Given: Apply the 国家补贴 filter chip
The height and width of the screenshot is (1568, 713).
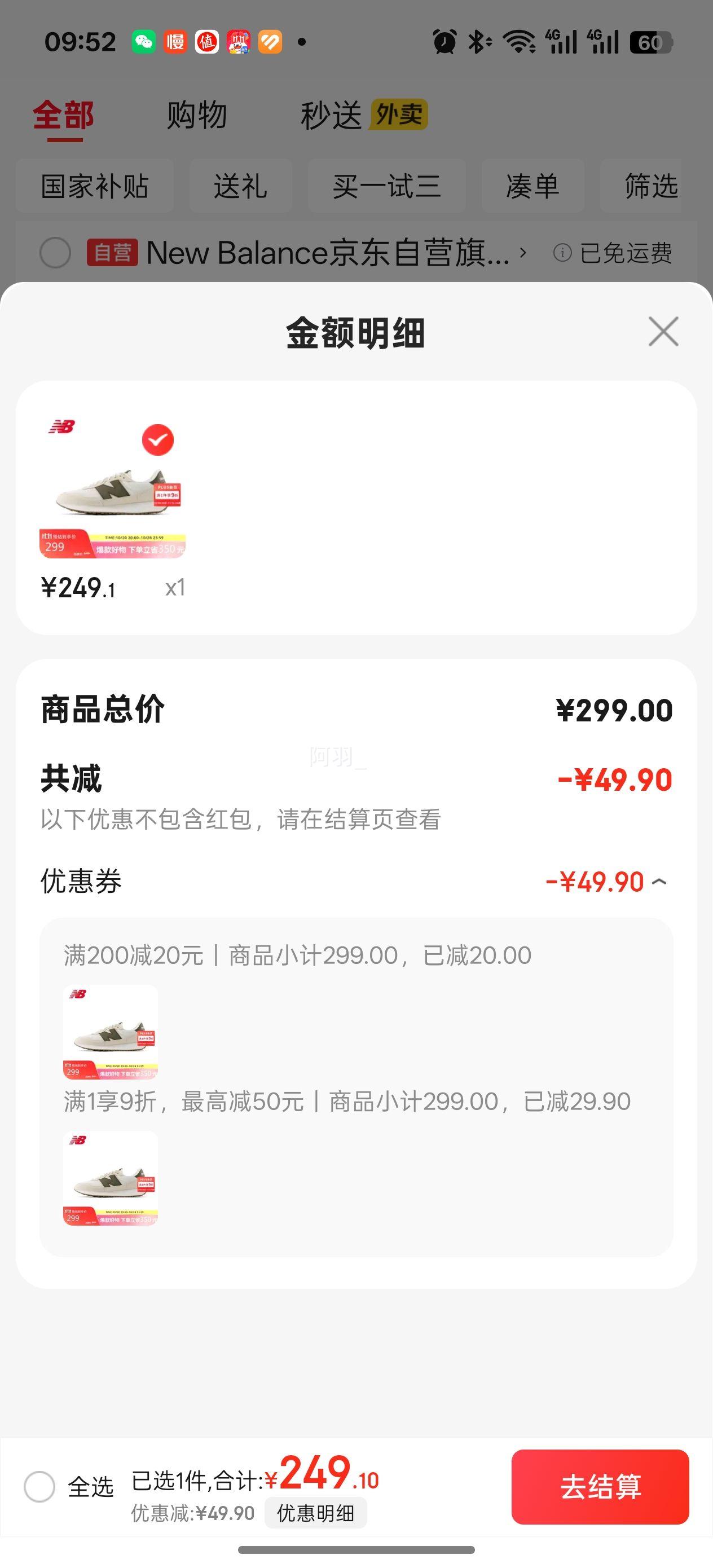Looking at the screenshot, I should [x=95, y=186].
